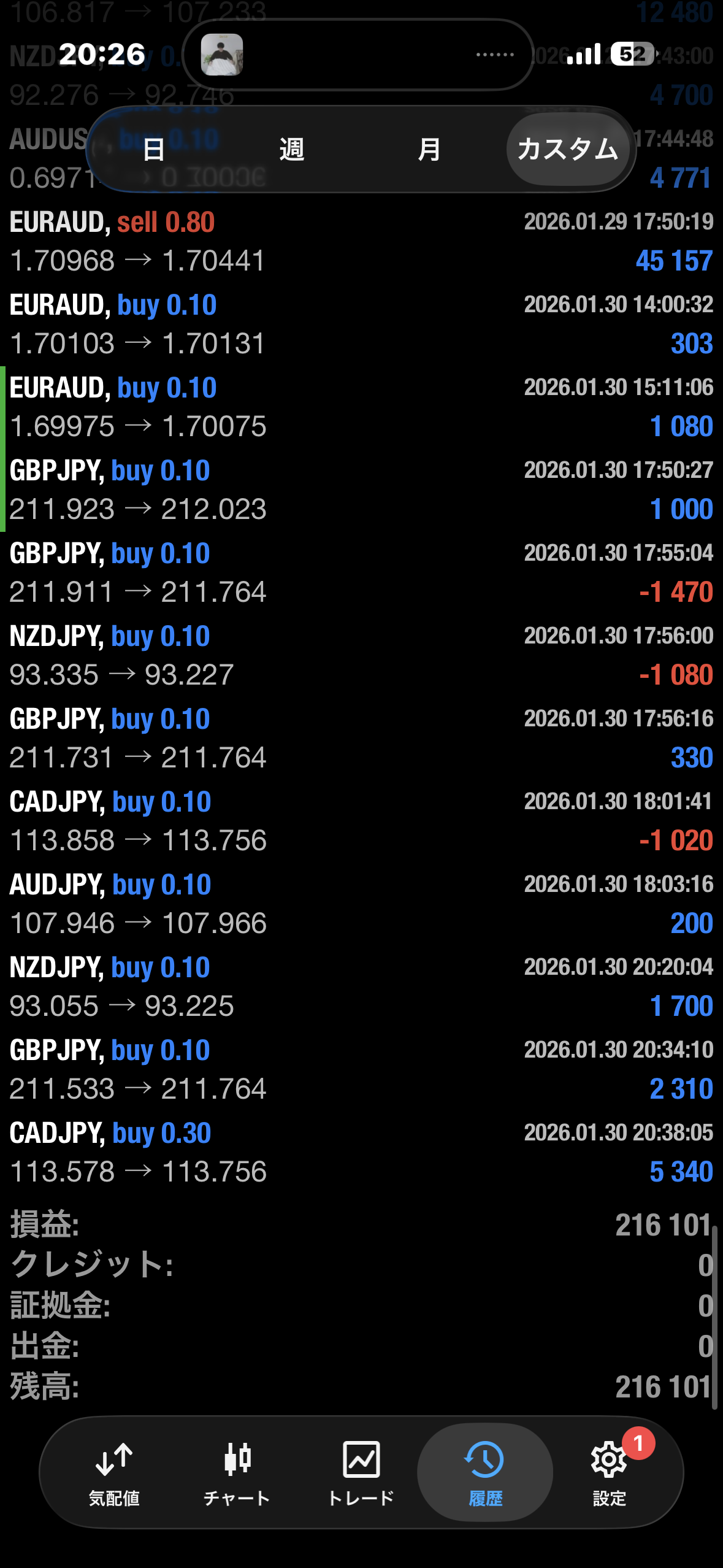This screenshot has height=1568, width=723.
Task: Open the NZDJPY trade with loss -1 080
Action: click(361, 655)
